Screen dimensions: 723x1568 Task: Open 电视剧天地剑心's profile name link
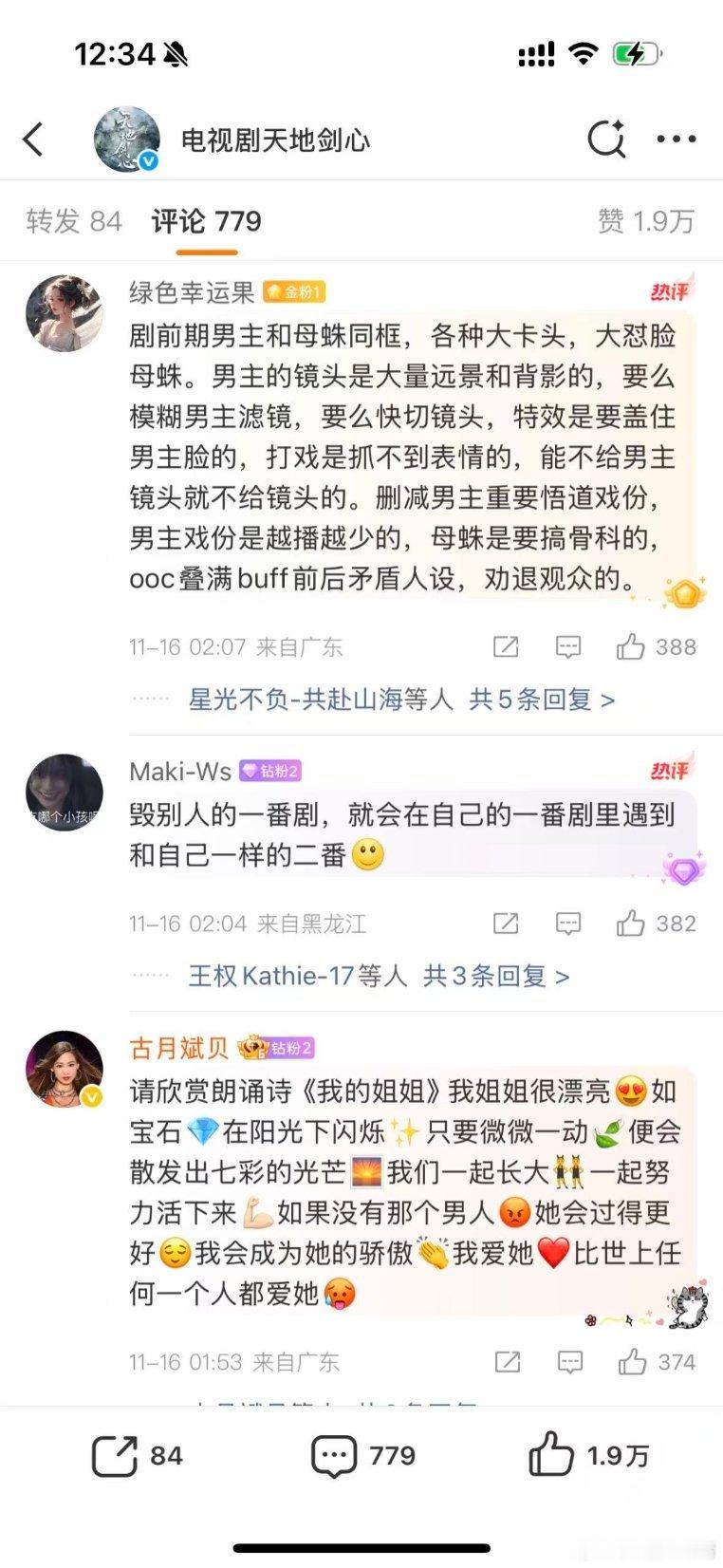(x=275, y=139)
